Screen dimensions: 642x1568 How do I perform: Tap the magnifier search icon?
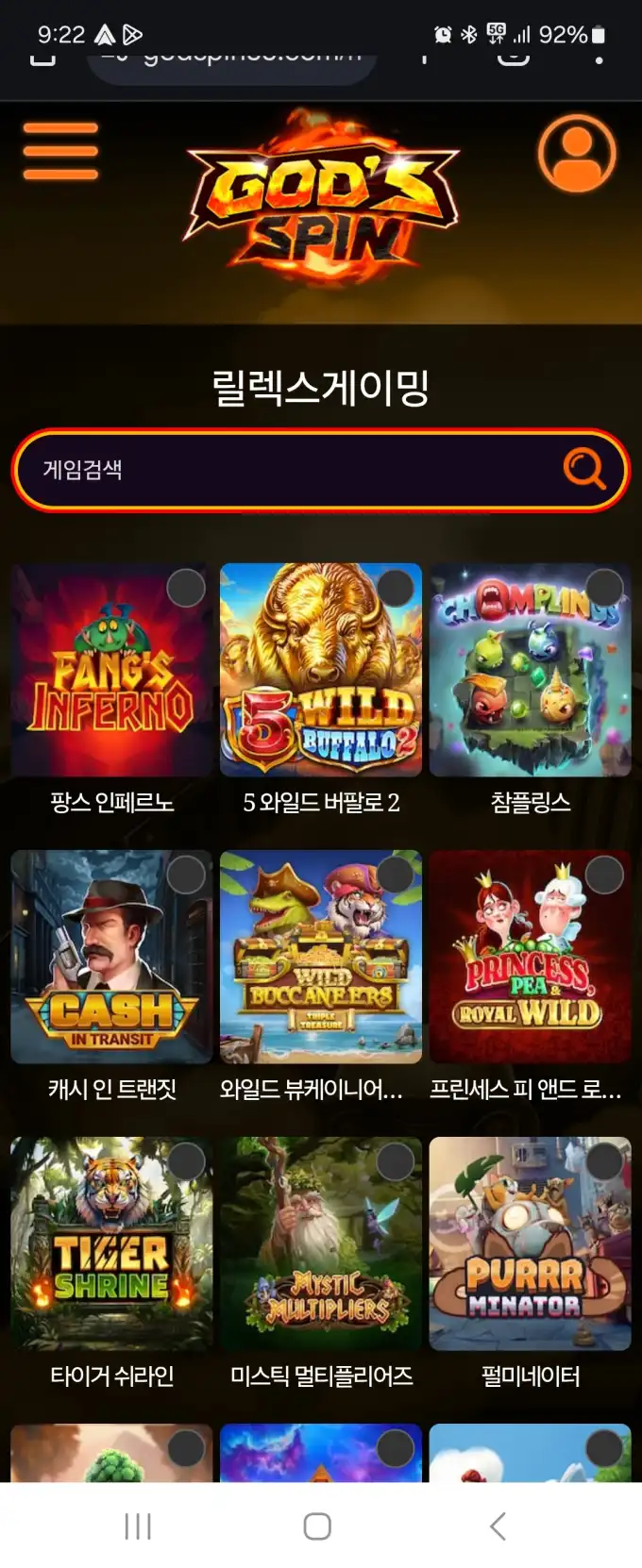[584, 468]
